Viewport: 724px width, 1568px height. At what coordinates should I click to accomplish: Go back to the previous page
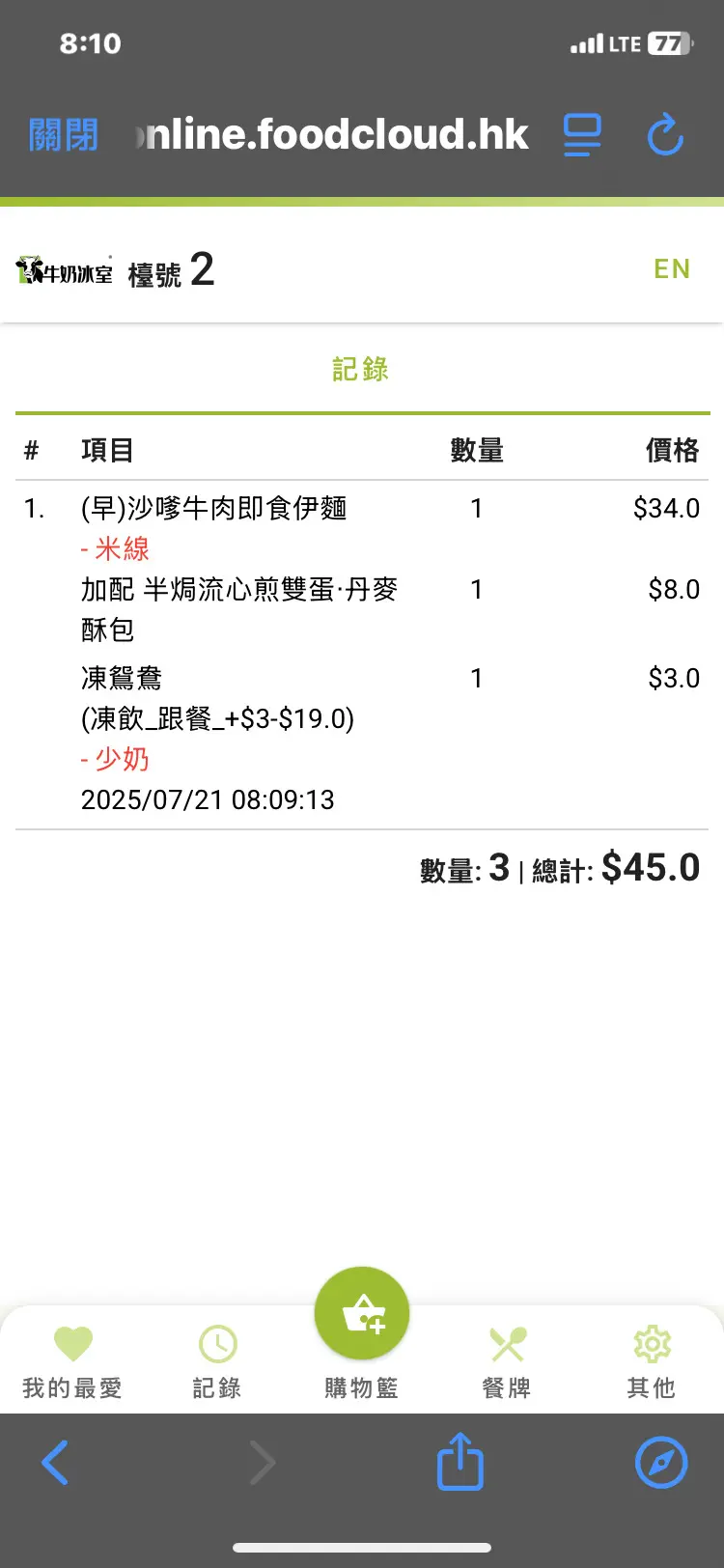55,1462
